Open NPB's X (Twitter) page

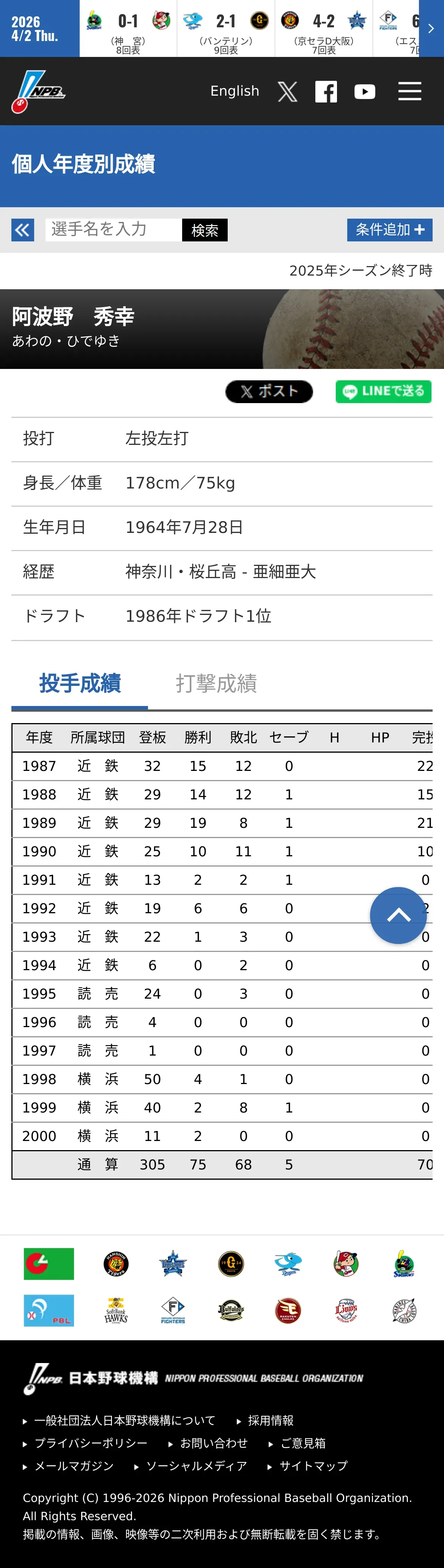click(x=287, y=92)
